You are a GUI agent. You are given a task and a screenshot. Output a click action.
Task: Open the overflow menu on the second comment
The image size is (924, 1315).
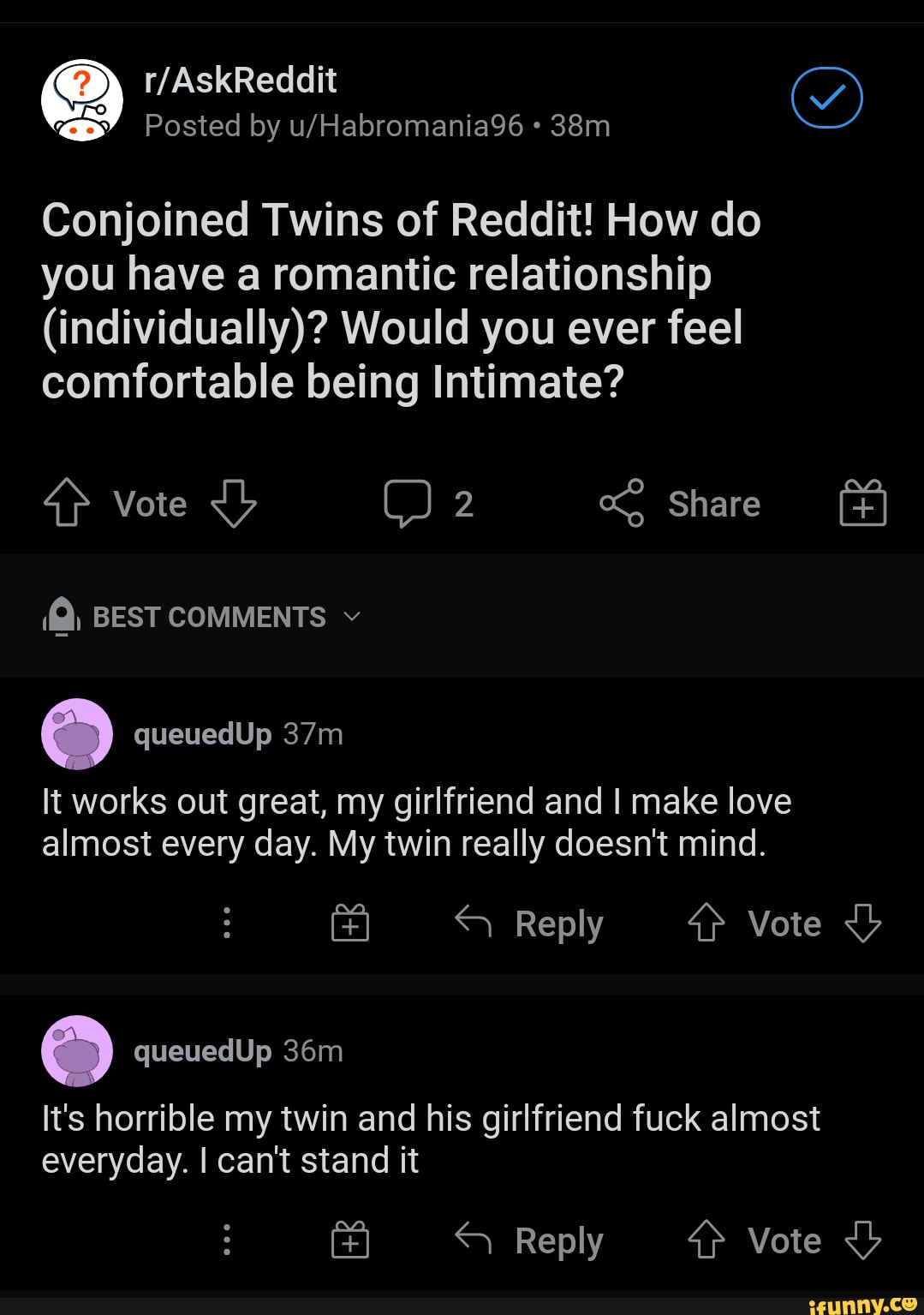[226, 1239]
